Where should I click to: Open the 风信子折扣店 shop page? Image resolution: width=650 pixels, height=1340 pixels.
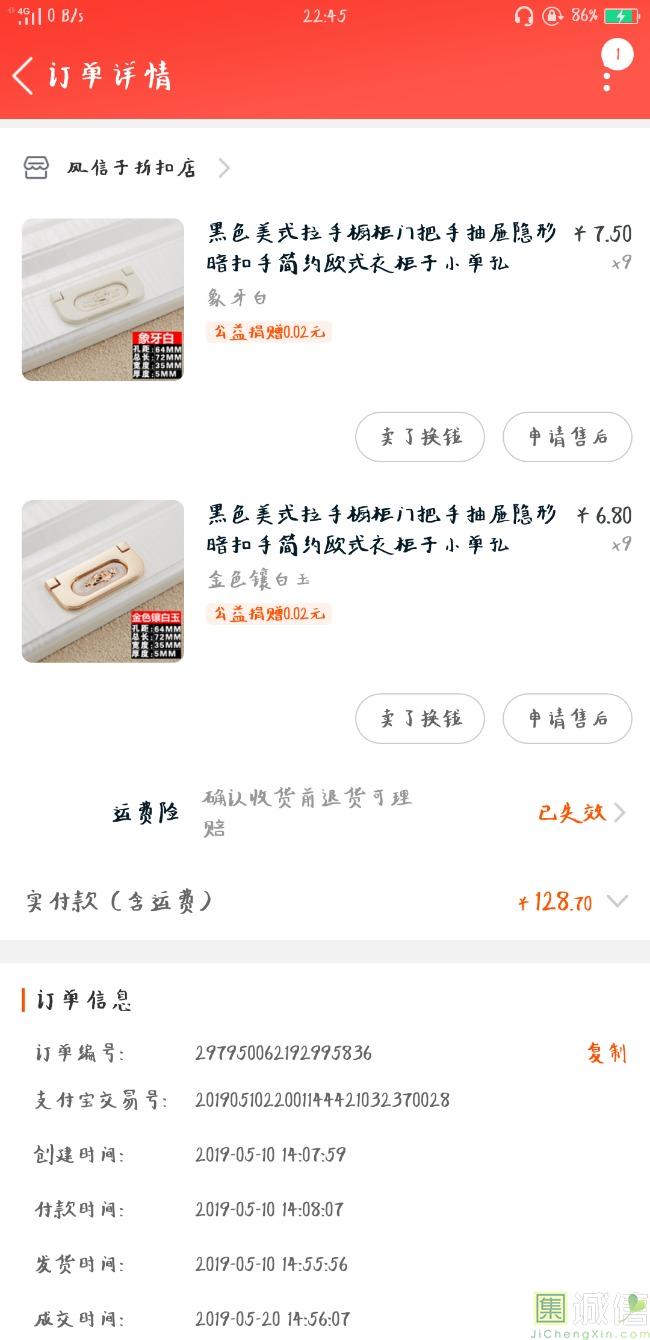pos(130,168)
